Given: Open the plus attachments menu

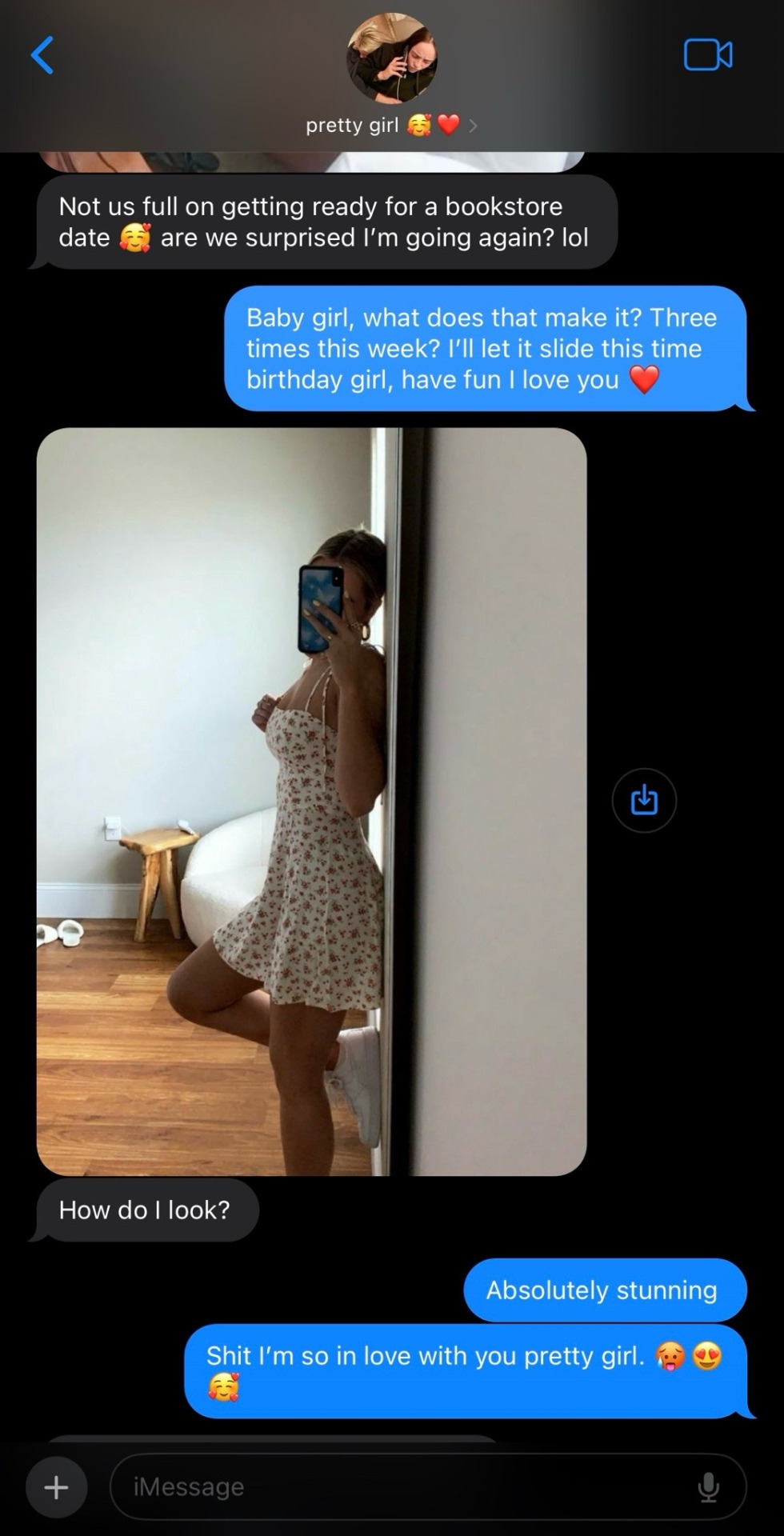Looking at the screenshot, I should (x=56, y=1487).
